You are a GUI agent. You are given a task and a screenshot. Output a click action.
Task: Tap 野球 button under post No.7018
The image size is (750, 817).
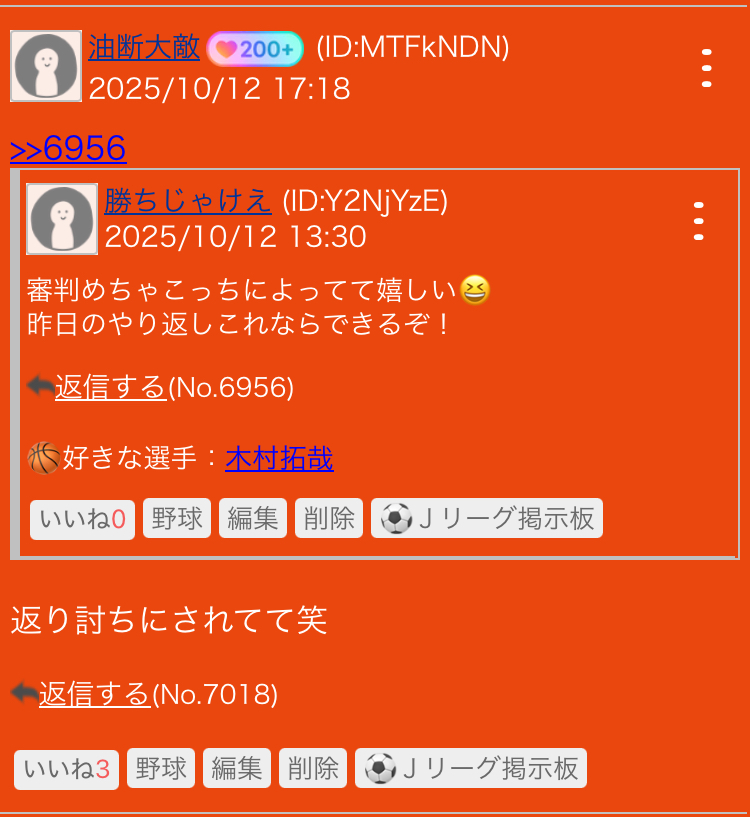(x=161, y=768)
